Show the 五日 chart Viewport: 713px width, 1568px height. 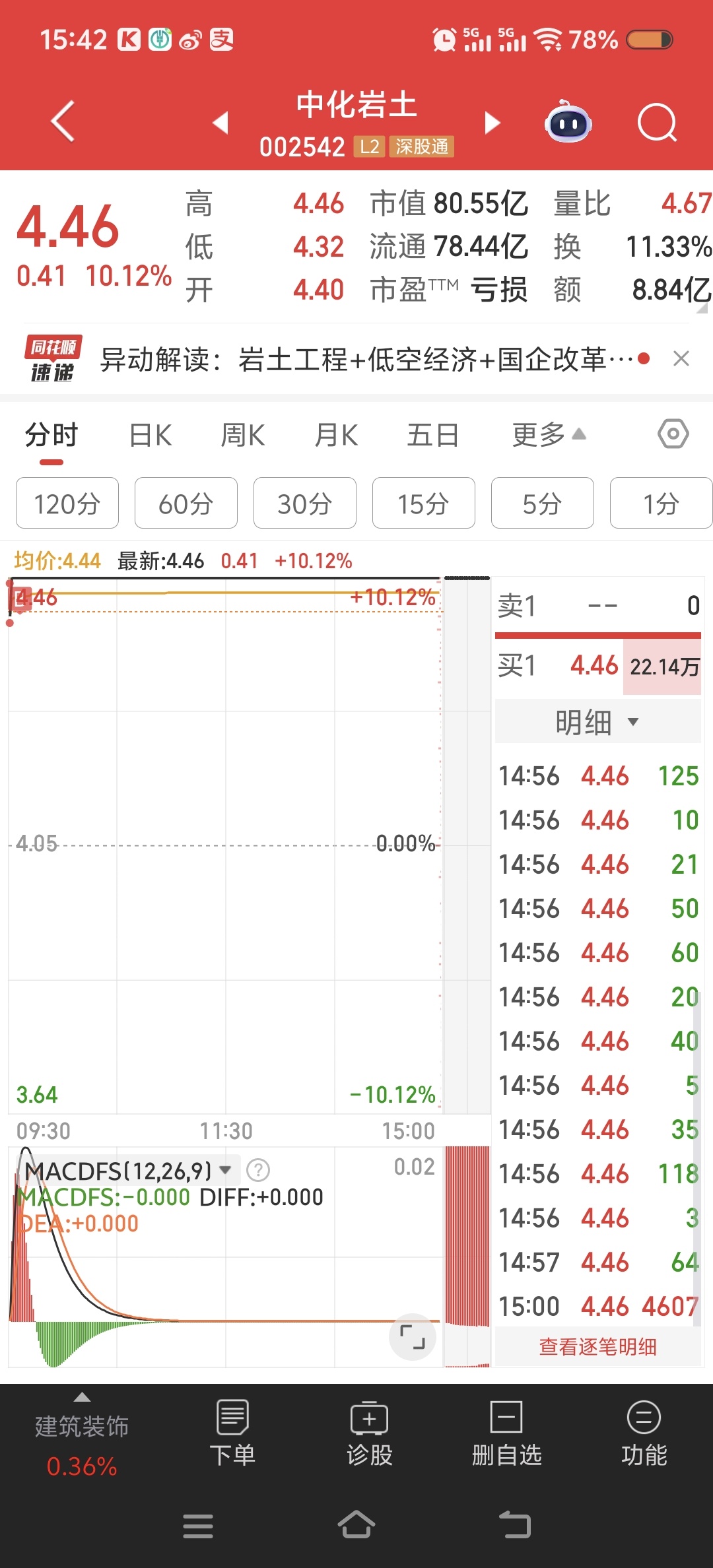tap(432, 436)
